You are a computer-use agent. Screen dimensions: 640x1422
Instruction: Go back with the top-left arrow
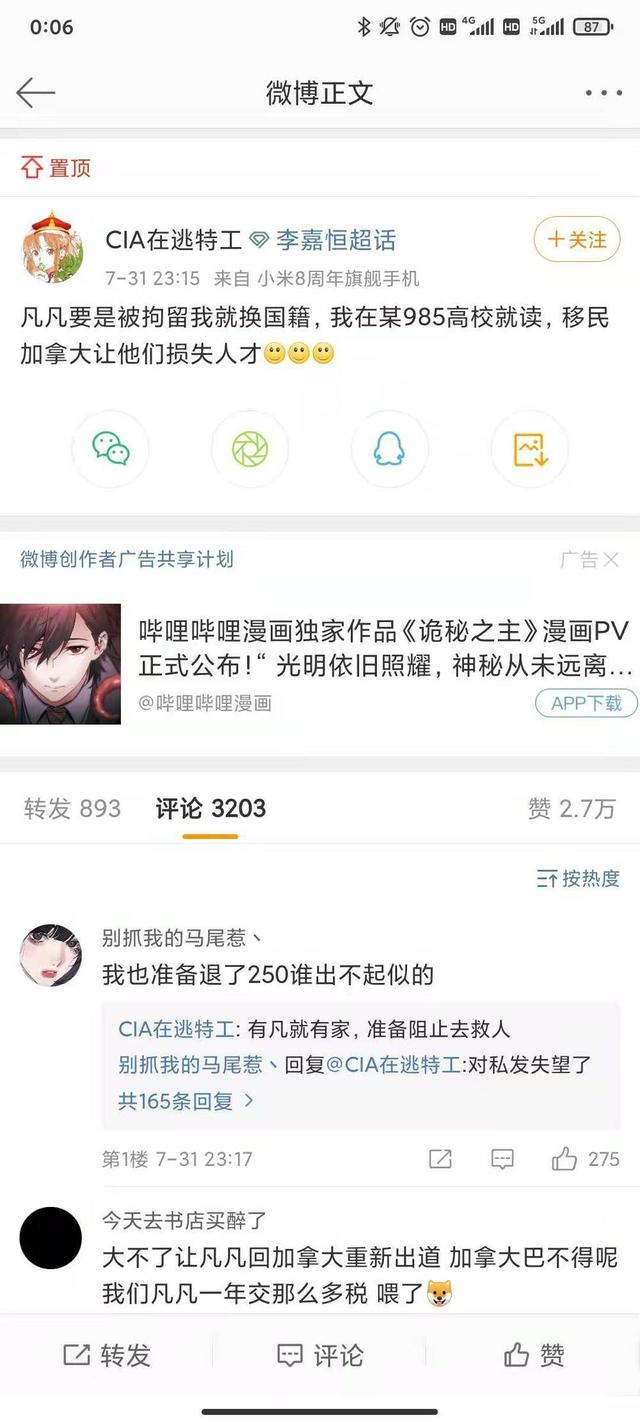tap(36, 93)
